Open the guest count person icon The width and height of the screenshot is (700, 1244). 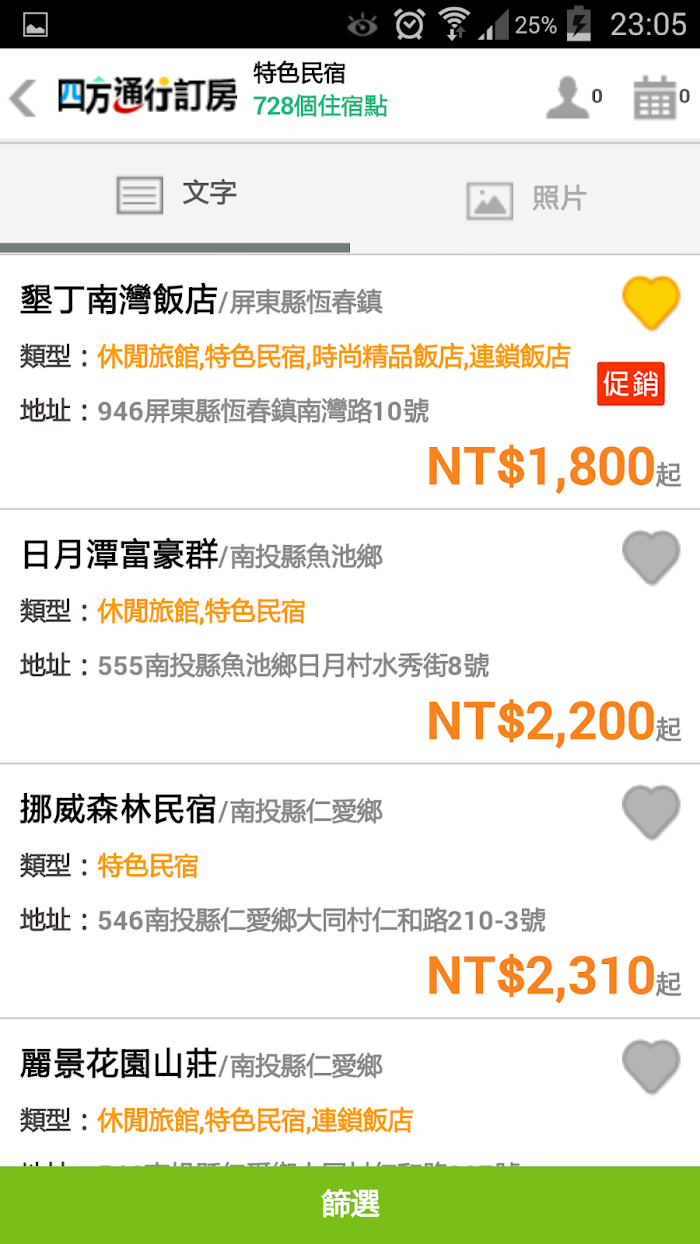568,97
